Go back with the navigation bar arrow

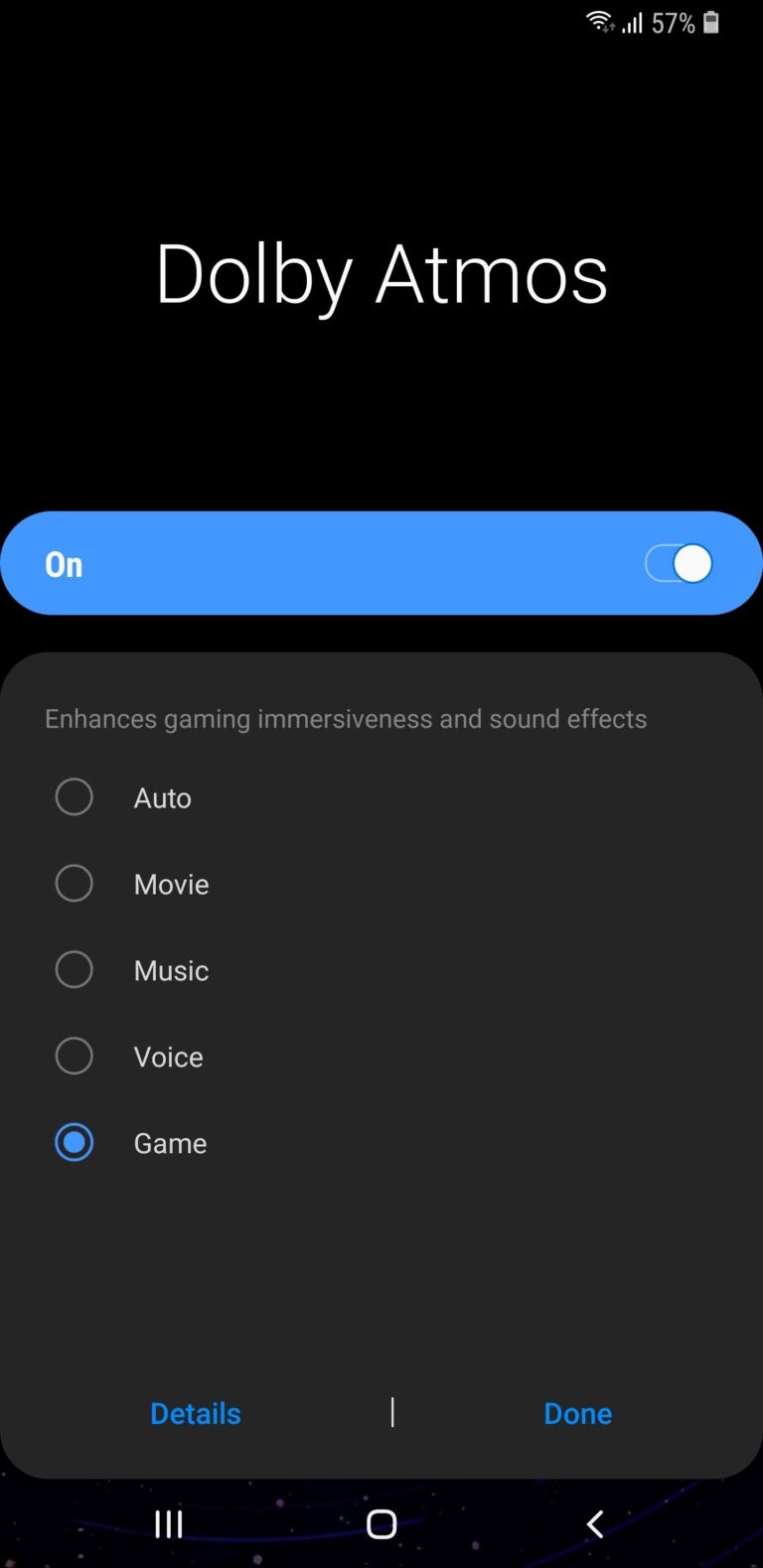point(594,1523)
